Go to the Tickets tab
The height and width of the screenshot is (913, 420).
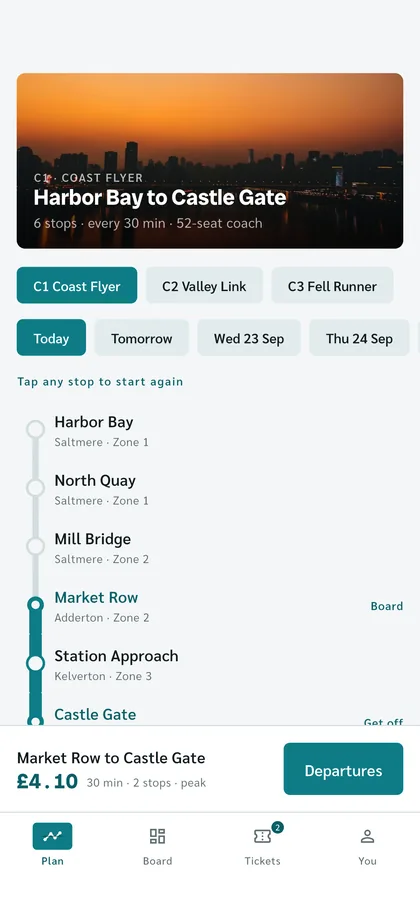263,844
